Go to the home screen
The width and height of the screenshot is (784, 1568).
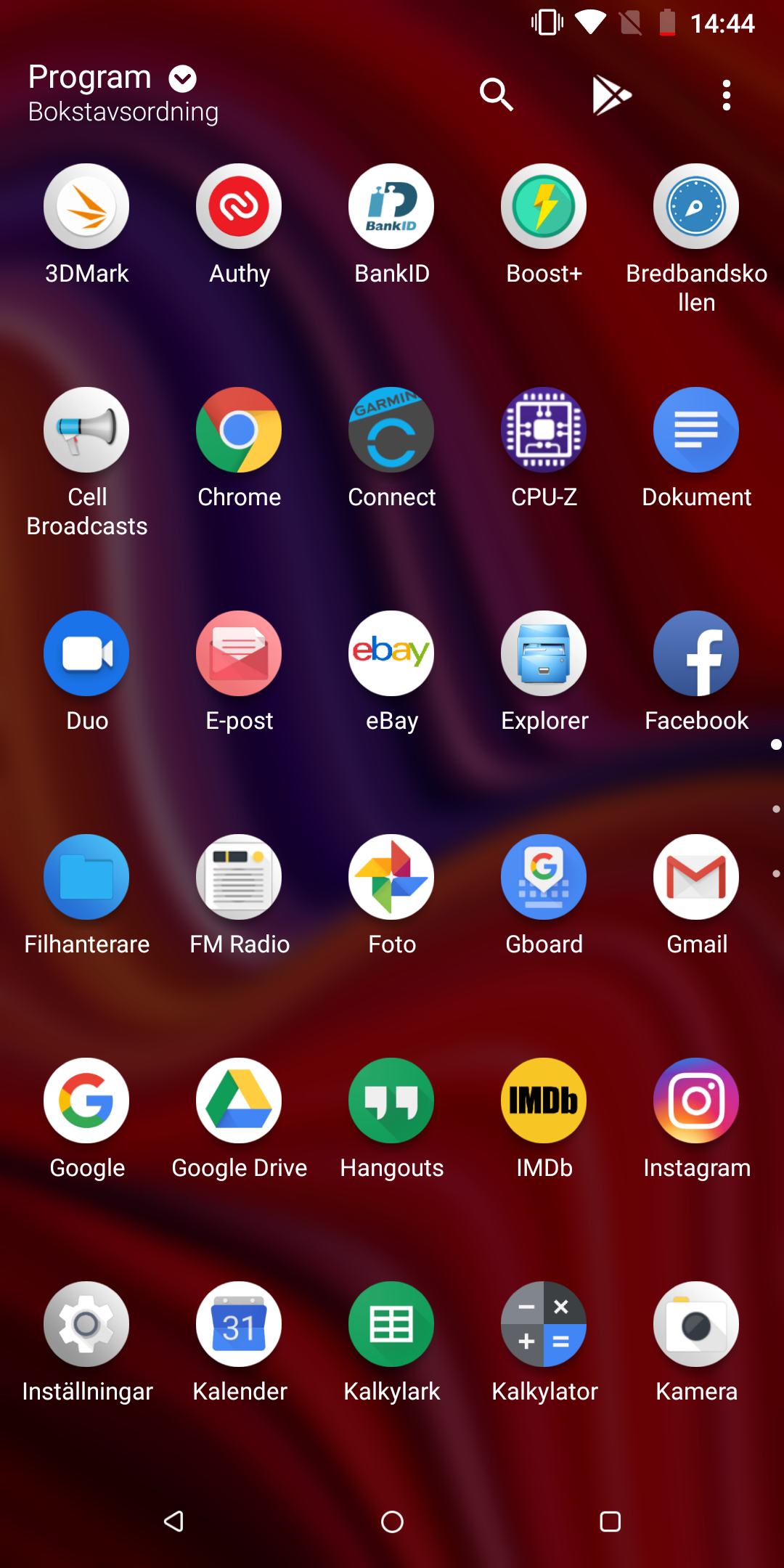tap(392, 1522)
